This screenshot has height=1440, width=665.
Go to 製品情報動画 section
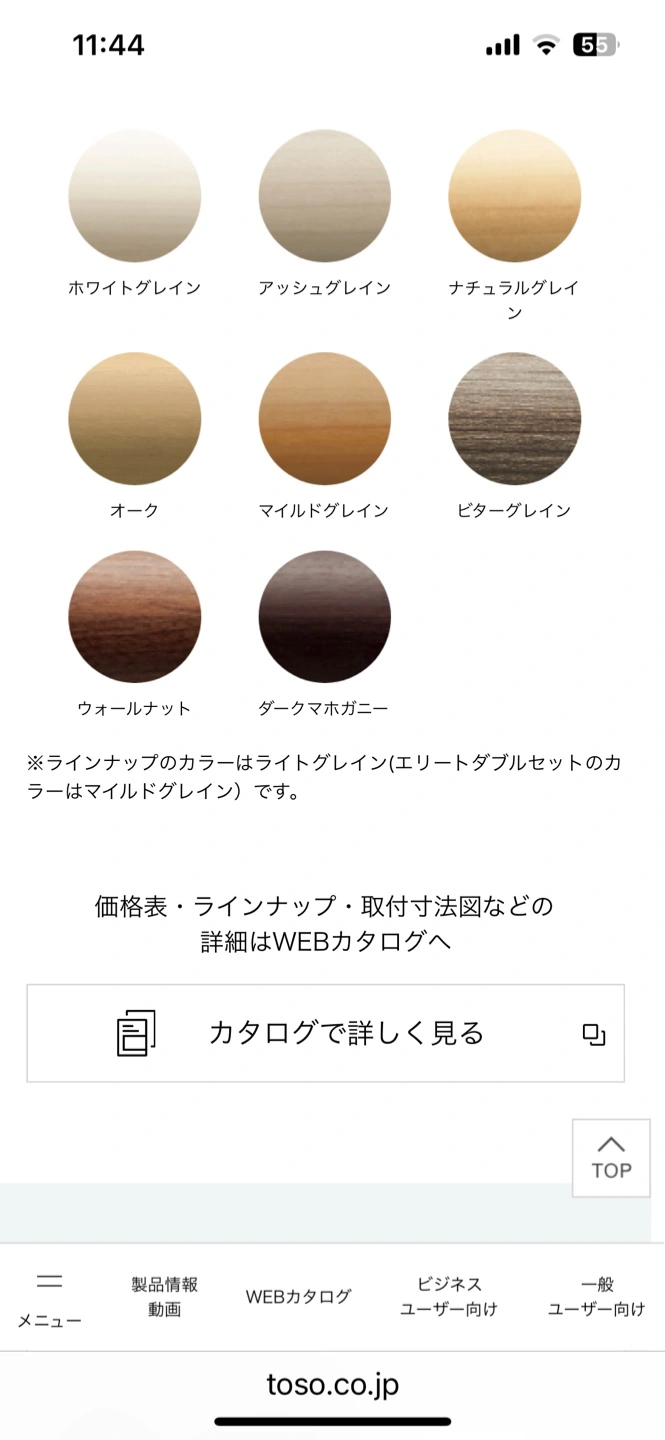[165, 1297]
